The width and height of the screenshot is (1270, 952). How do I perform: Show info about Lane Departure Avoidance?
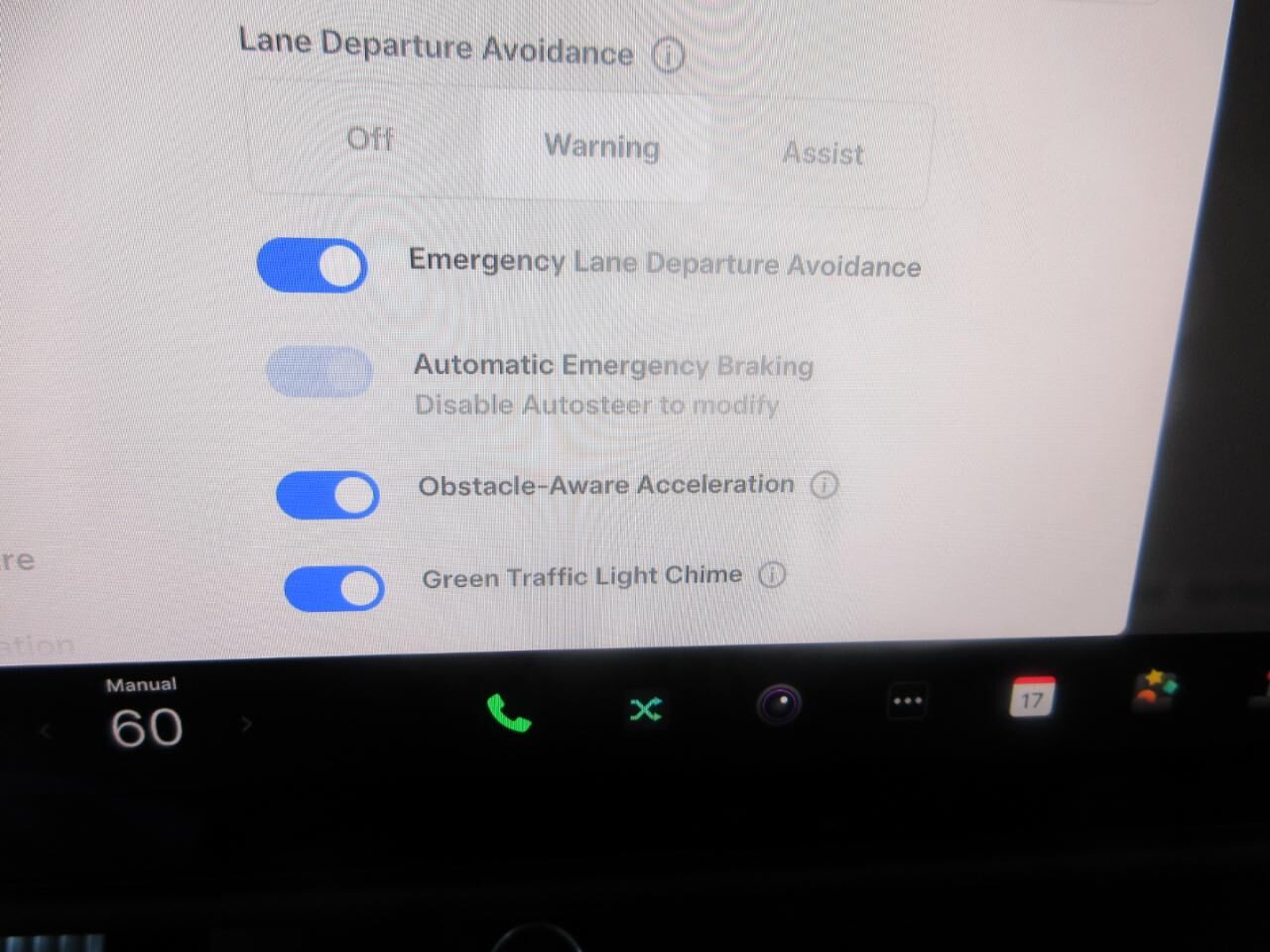point(668,56)
